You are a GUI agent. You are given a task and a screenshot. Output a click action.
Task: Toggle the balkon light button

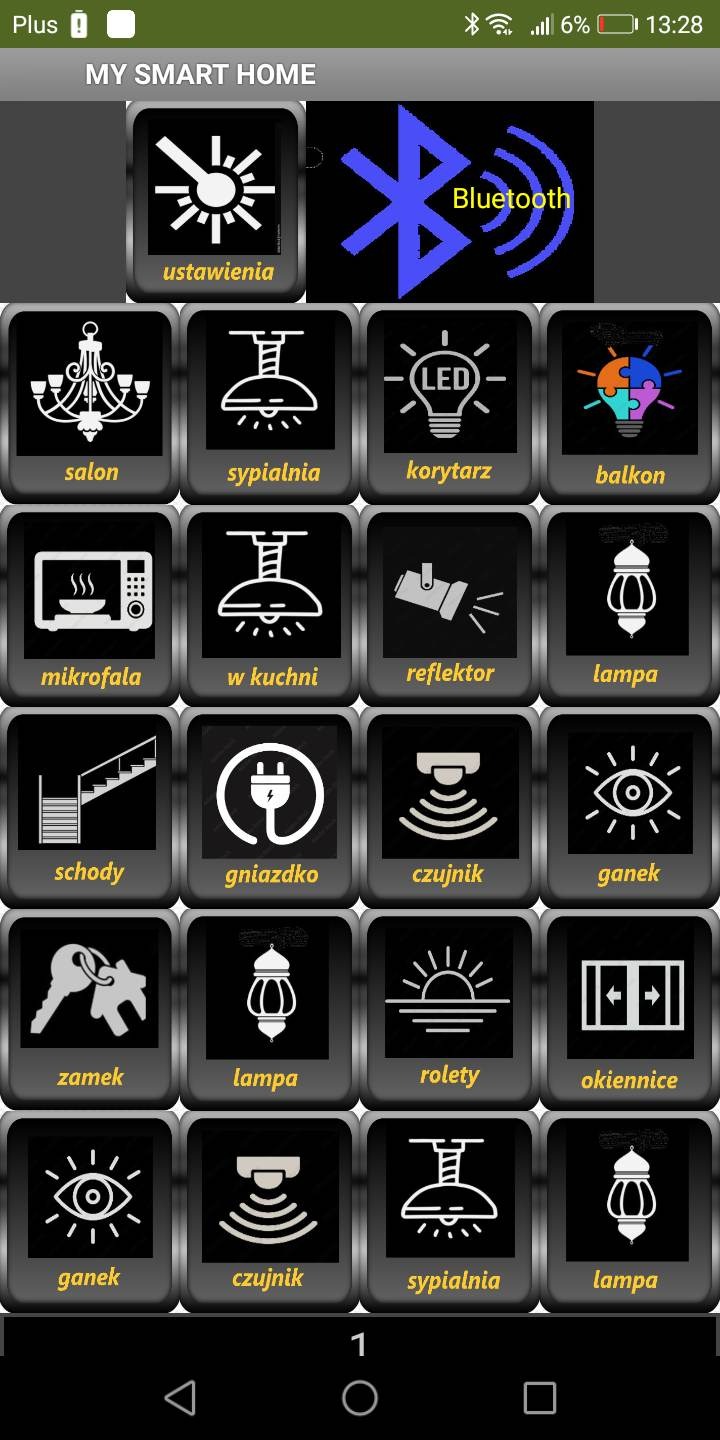point(629,402)
